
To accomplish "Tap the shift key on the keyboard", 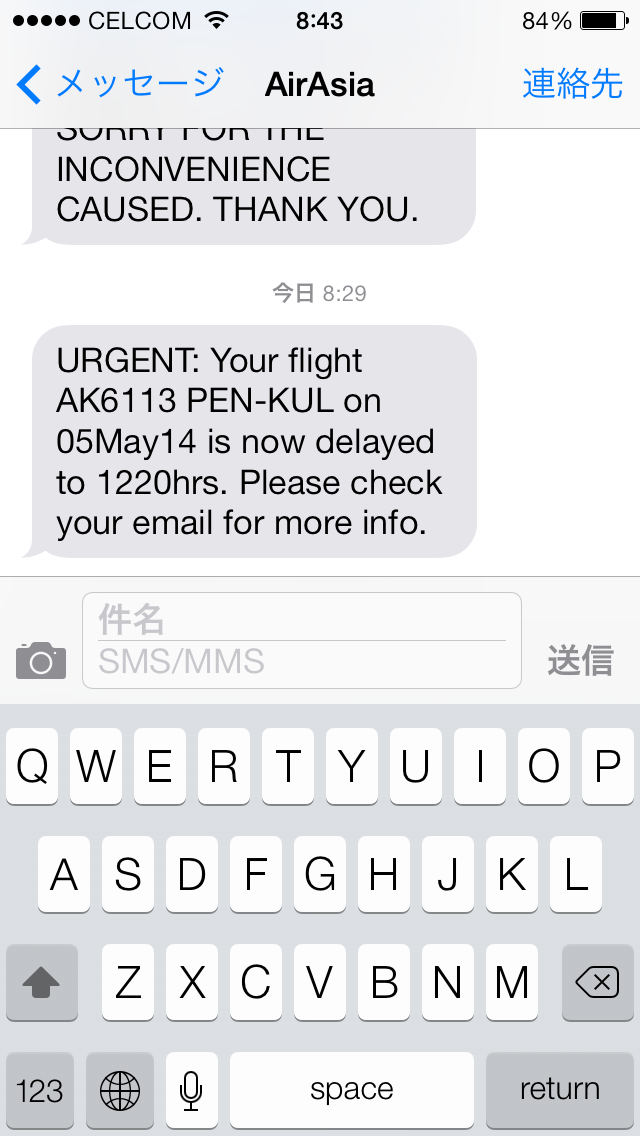I will [x=41, y=983].
